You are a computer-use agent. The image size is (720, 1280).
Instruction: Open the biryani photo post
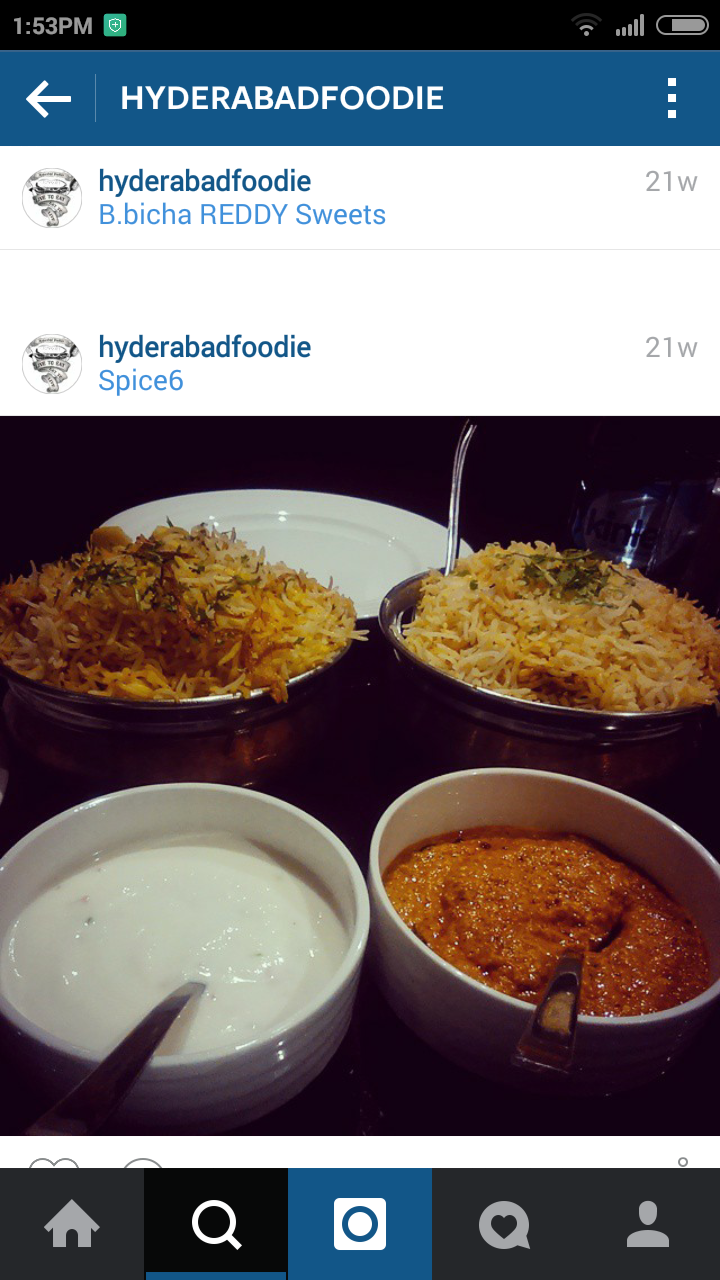tap(360, 776)
